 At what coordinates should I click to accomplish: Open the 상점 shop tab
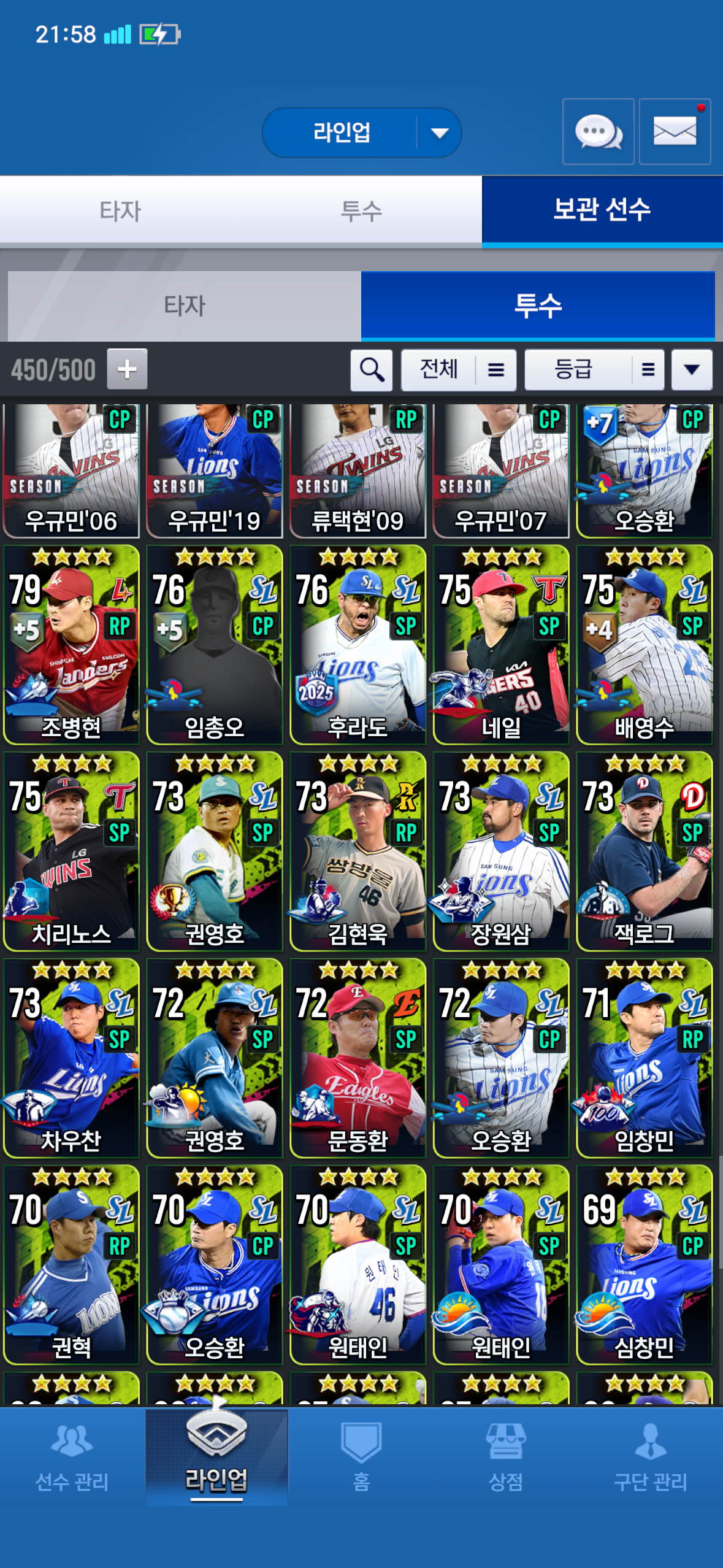coord(505,1458)
